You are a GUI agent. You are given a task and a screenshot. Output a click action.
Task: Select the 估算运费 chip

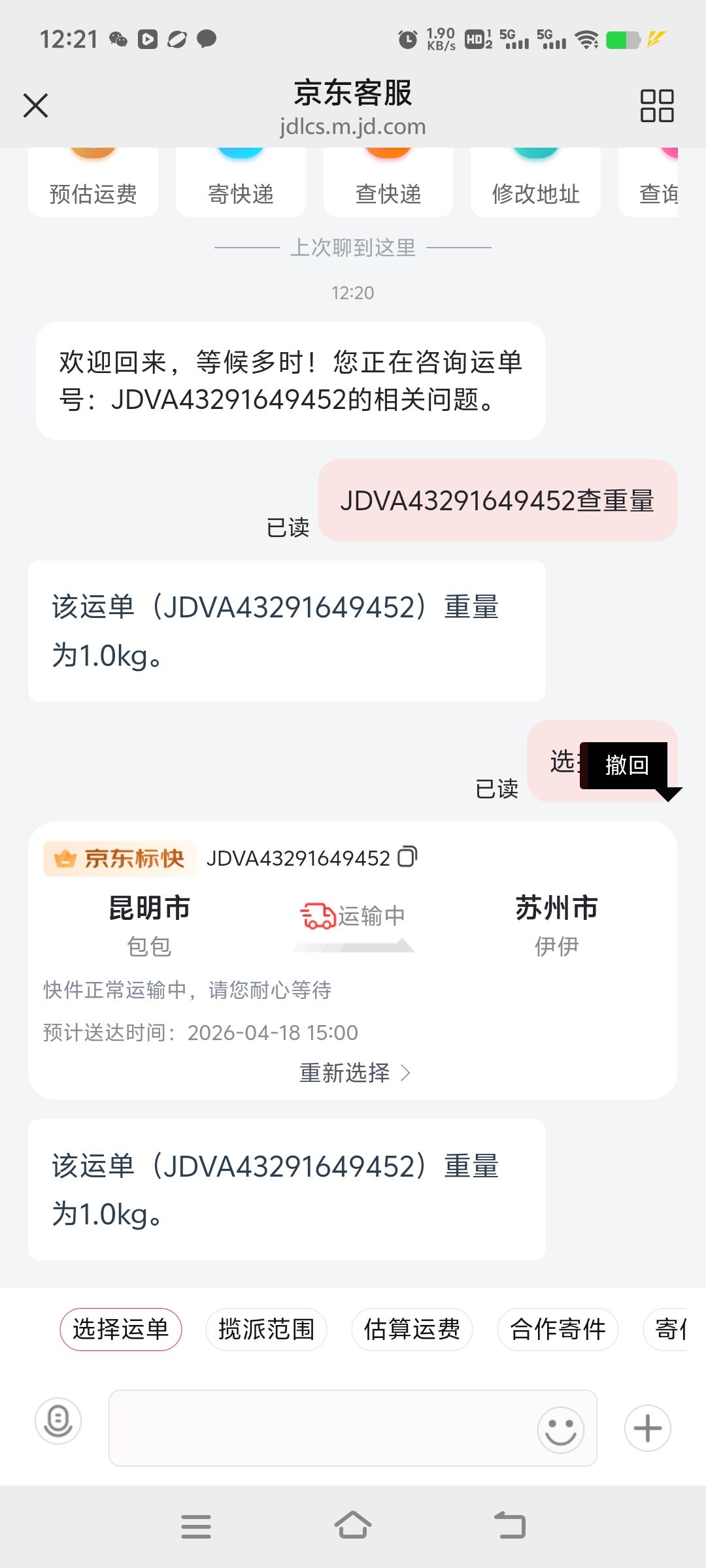[412, 1330]
